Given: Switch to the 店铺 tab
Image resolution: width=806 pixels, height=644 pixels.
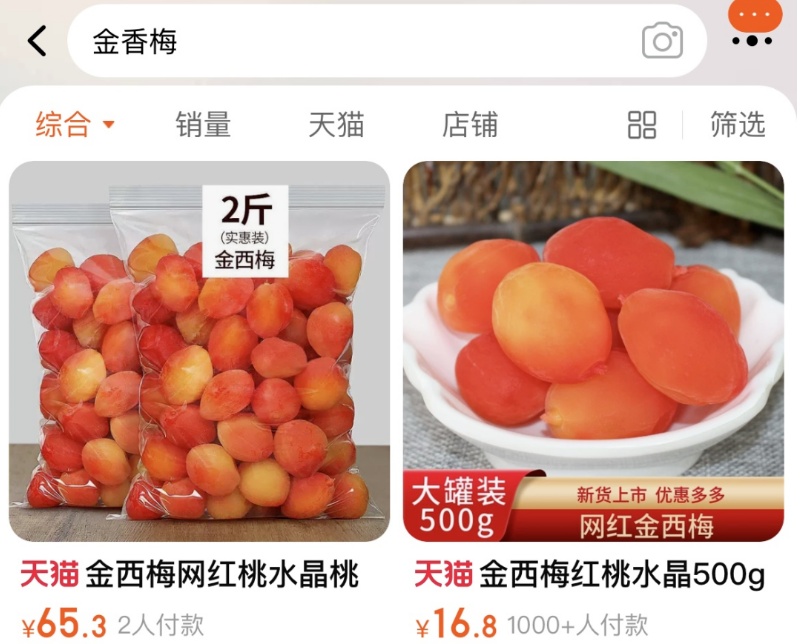Looking at the screenshot, I should [469, 125].
